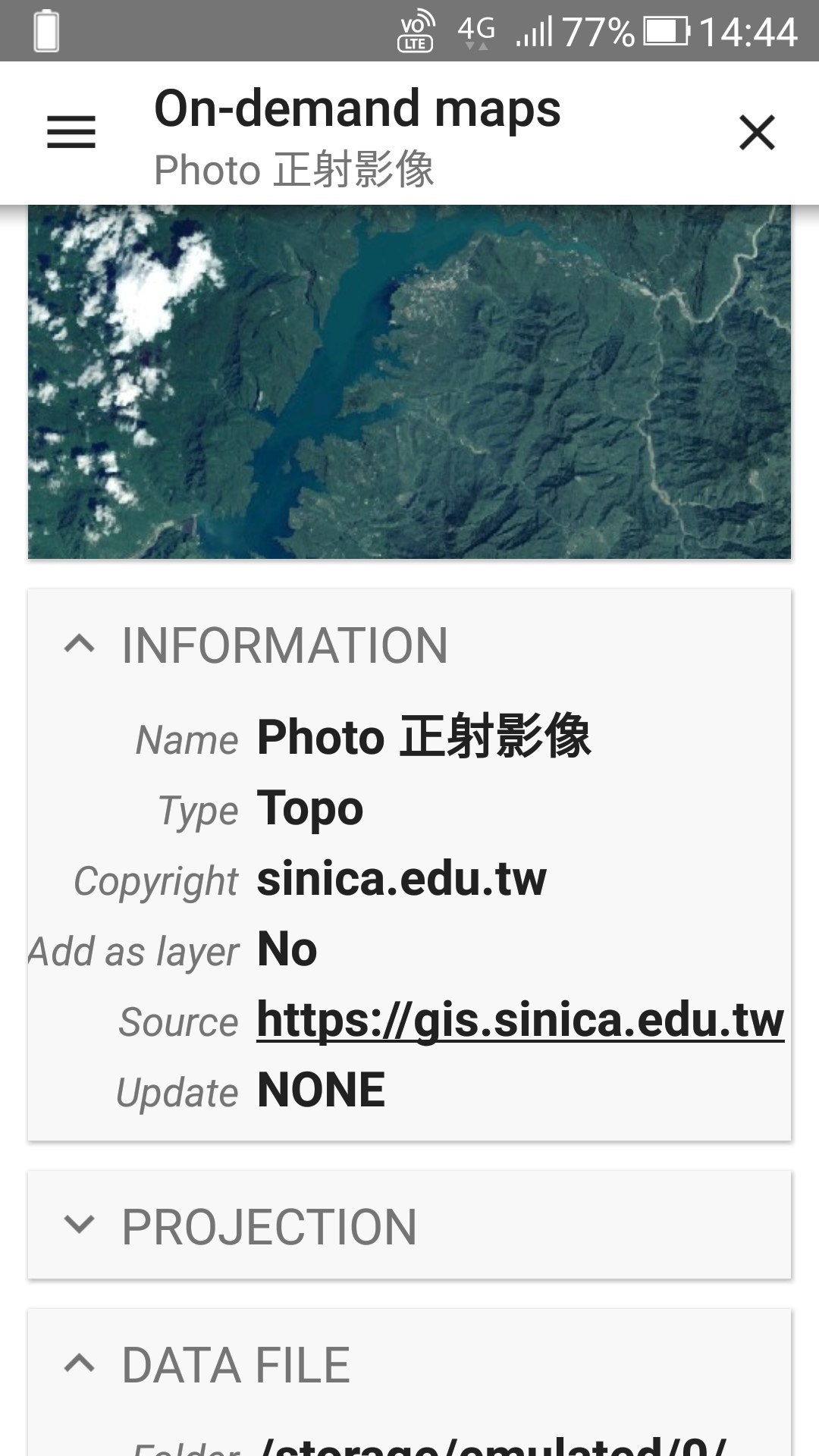Collapse the INFORMATION section
The image size is (819, 1456).
[x=80, y=645]
